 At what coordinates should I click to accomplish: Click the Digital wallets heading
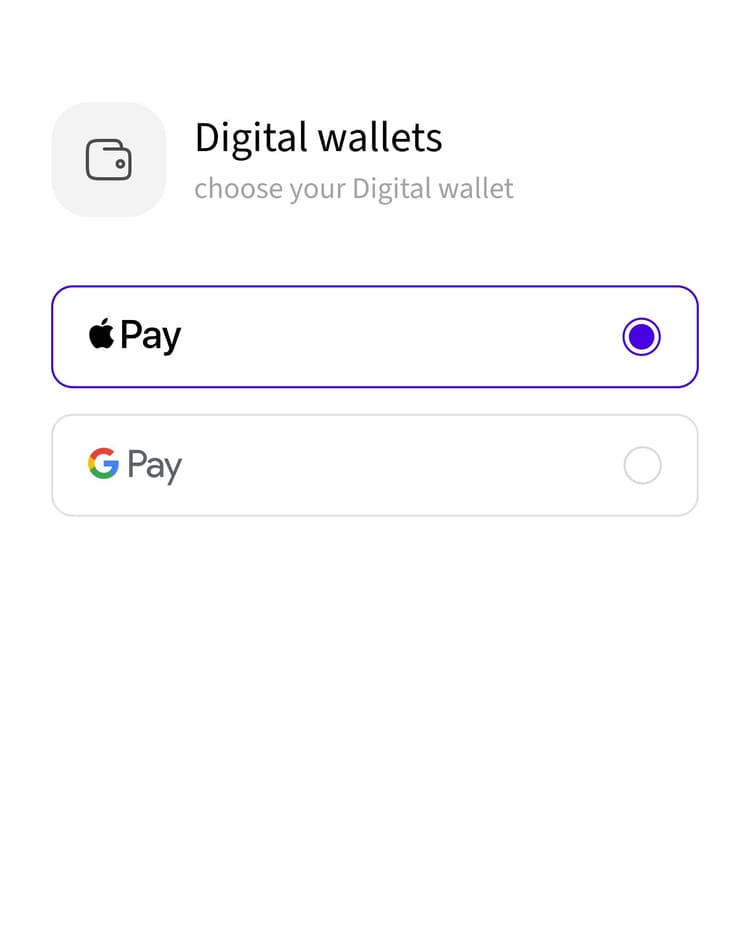click(318, 137)
